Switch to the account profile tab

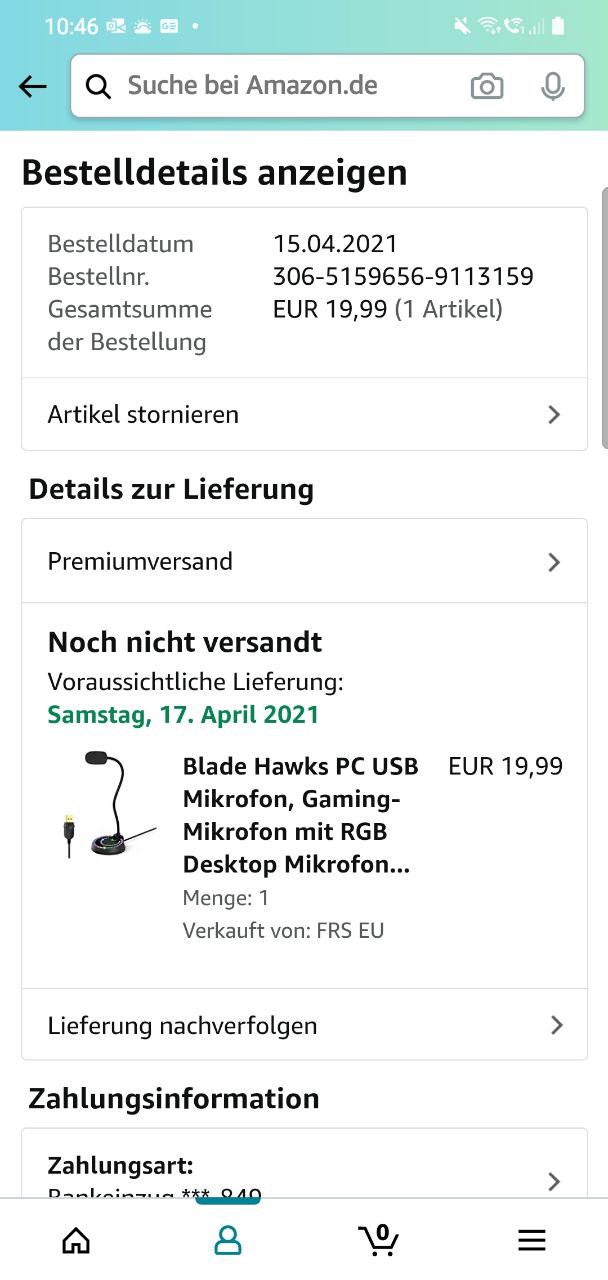click(x=228, y=1241)
